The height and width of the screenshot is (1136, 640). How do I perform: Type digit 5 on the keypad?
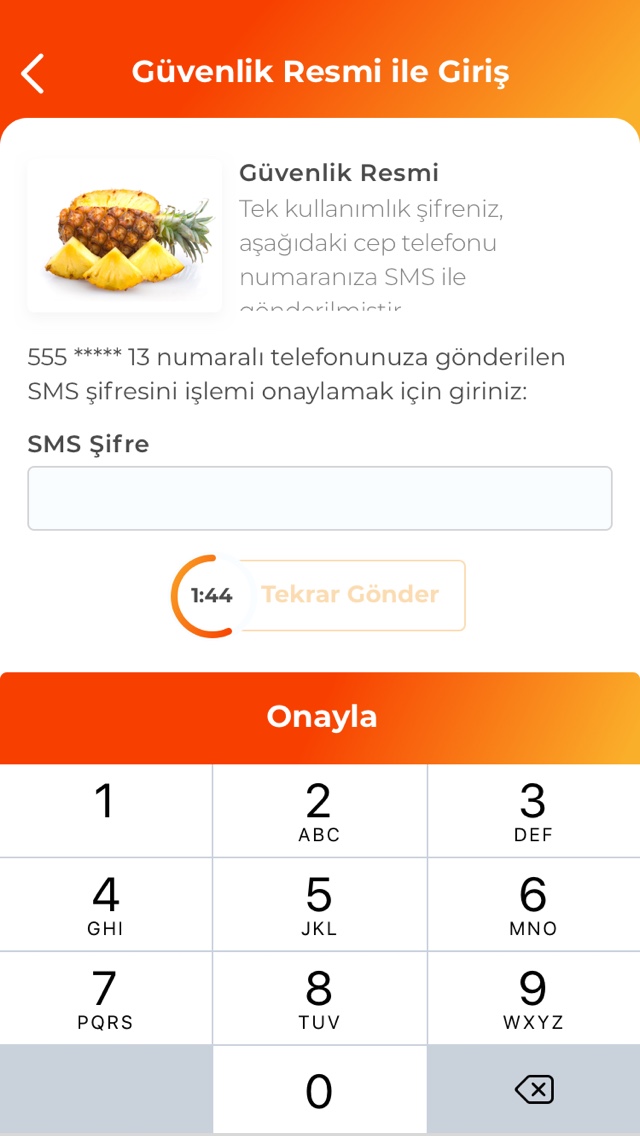[x=319, y=905]
